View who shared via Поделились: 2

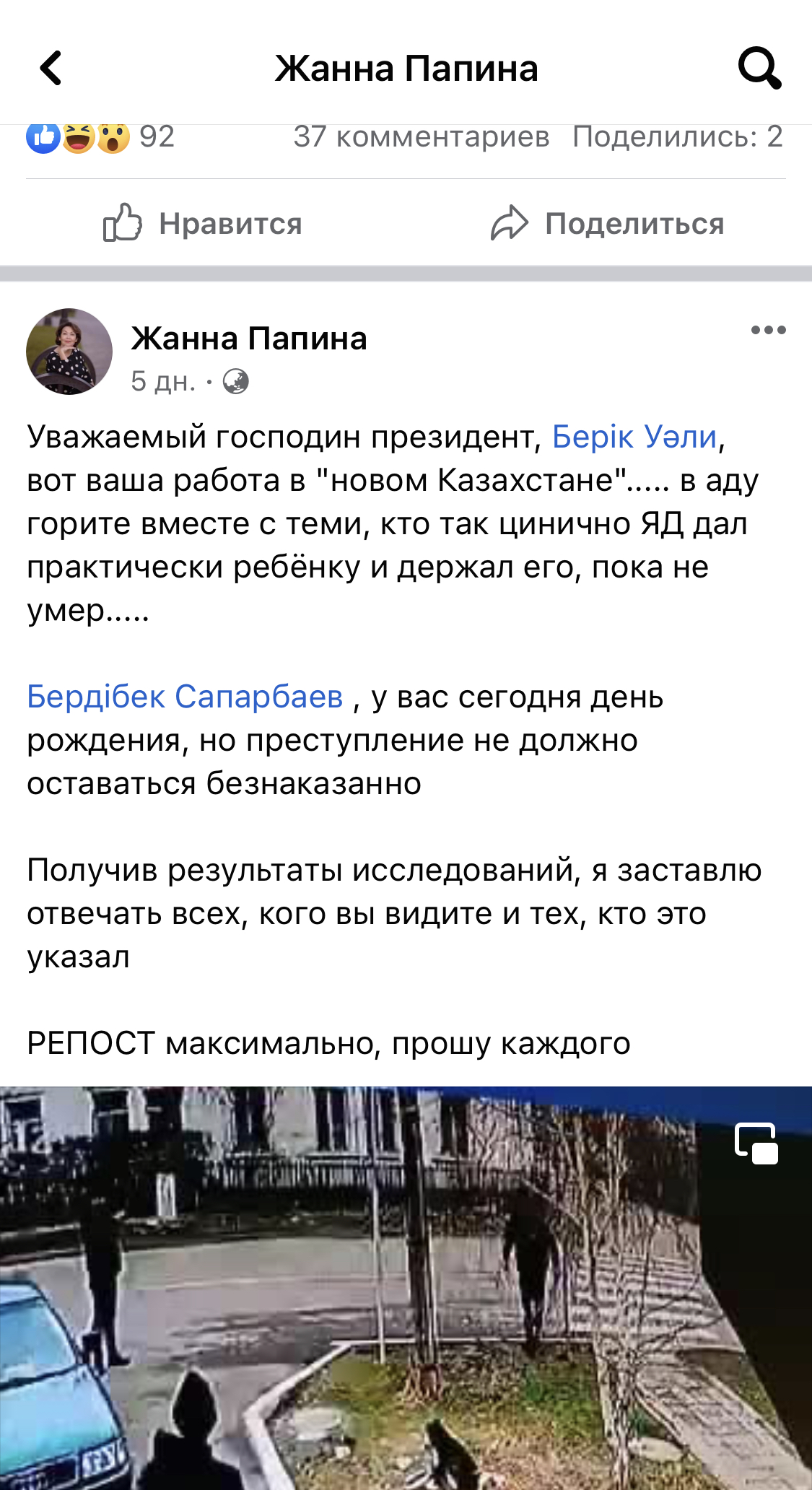678,136
